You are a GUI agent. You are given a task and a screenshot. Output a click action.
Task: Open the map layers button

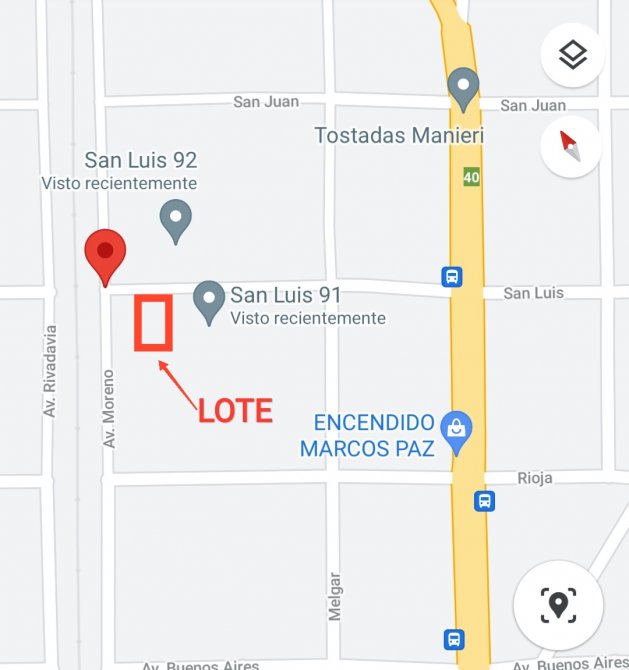[573, 55]
